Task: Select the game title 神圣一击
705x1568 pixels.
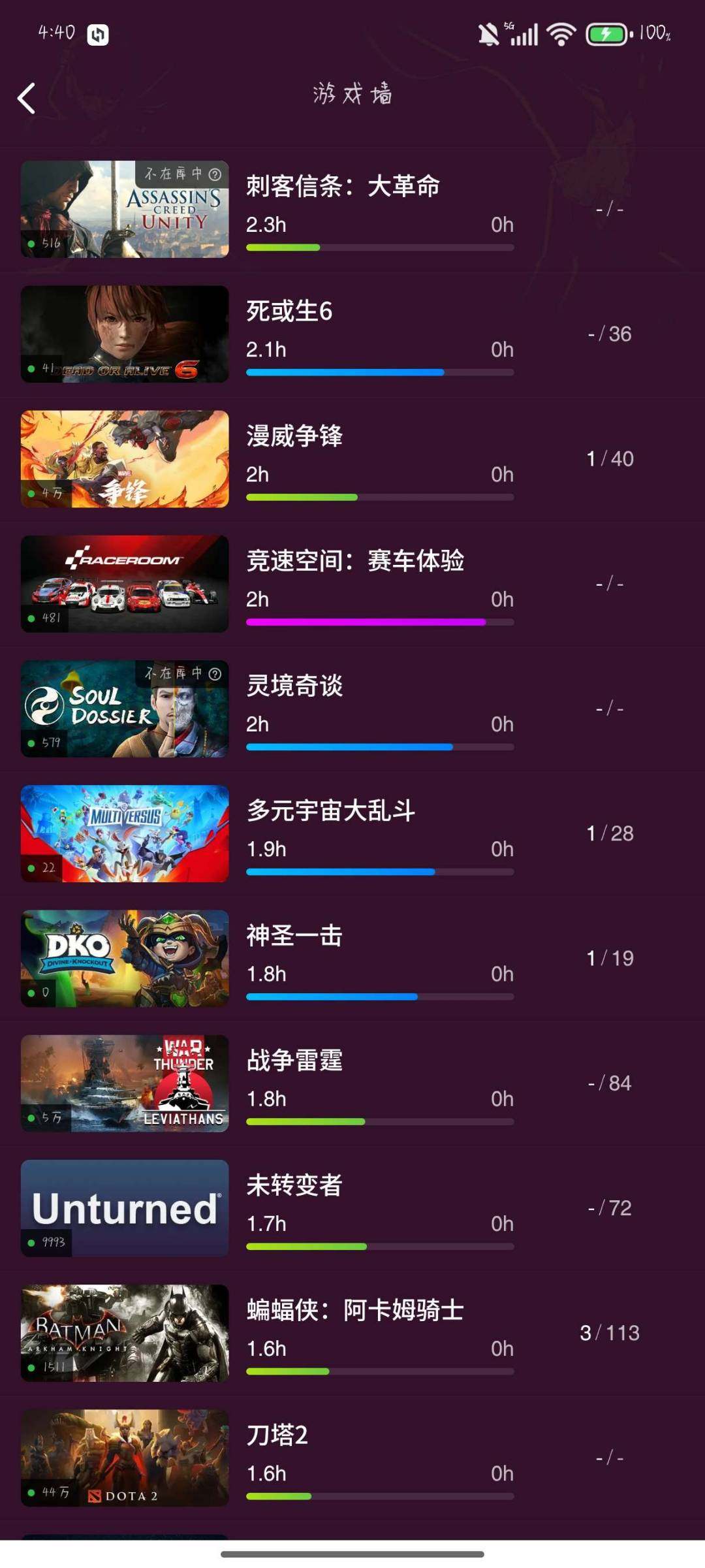Action: click(294, 935)
